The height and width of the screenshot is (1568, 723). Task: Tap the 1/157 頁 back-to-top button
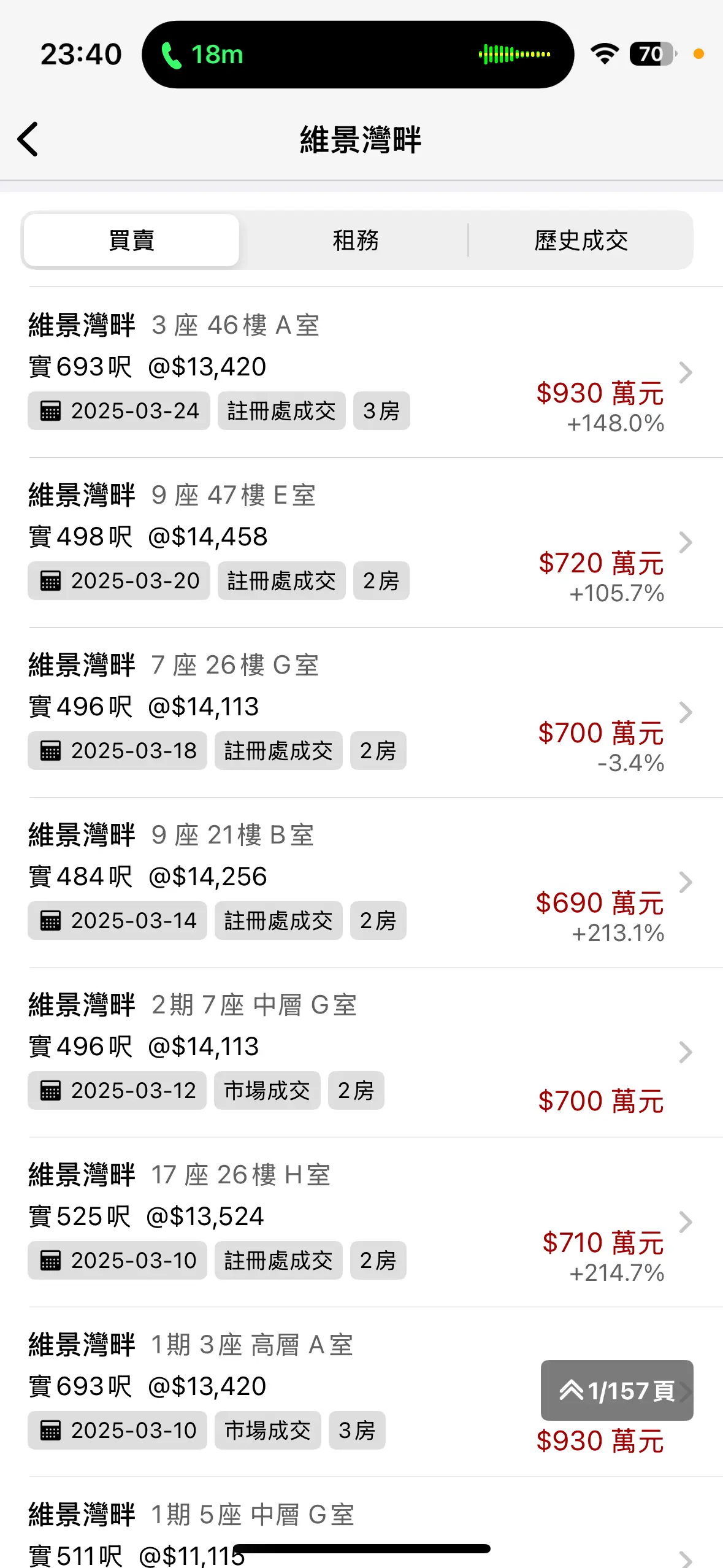click(x=617, y=1390)
